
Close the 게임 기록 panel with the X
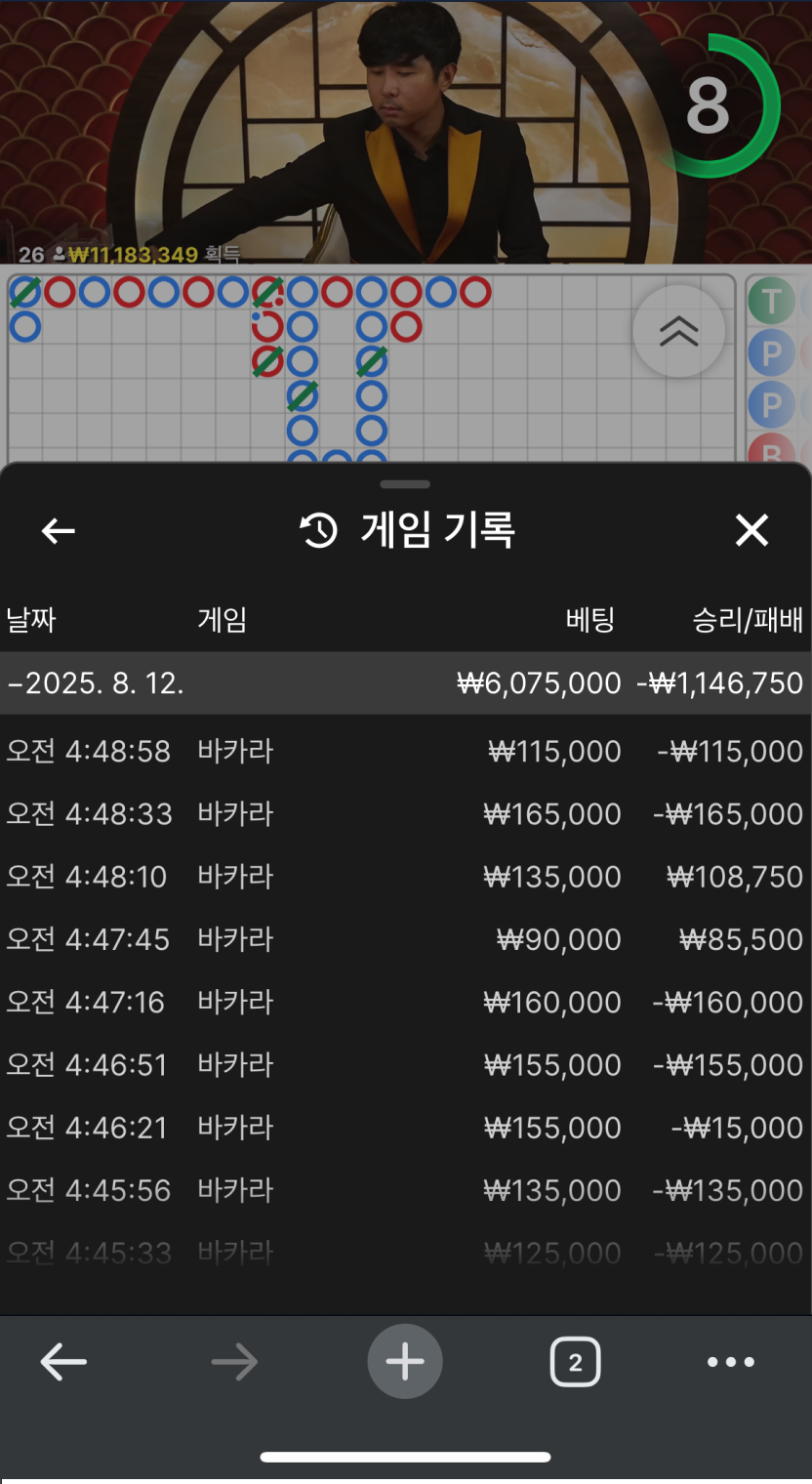click(752, 530)
